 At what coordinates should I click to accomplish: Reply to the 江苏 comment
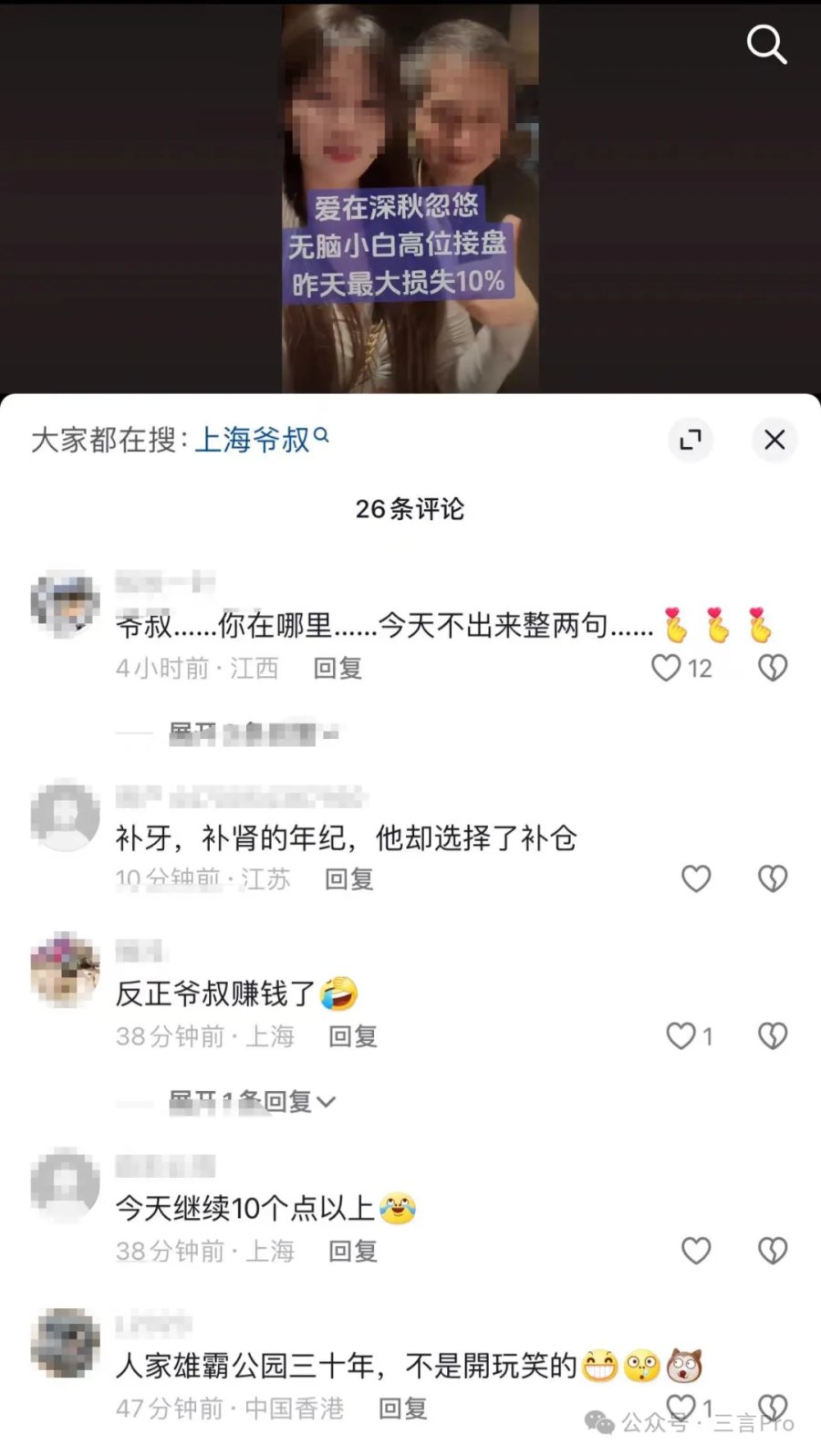tap(349, 879)
